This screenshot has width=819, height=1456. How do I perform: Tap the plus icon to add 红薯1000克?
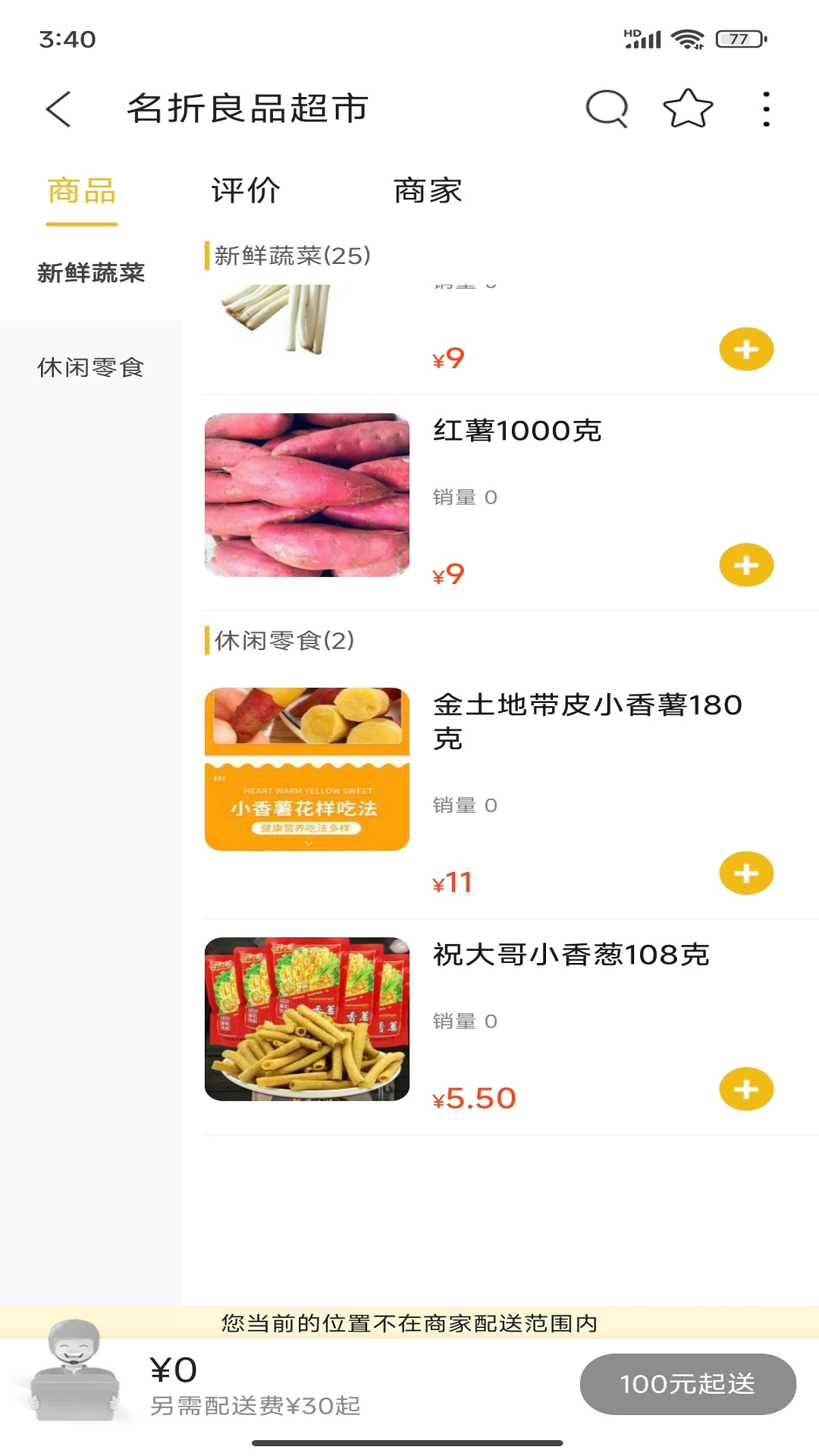click(747, 565)
